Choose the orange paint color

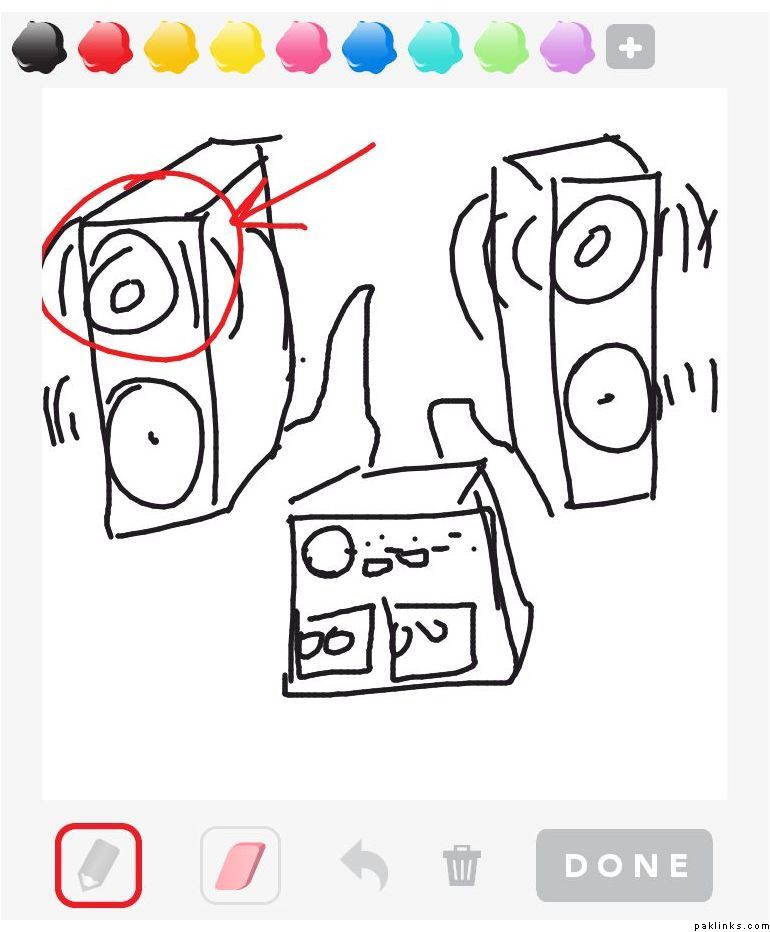pyautogui.click(x=171, y=47)
